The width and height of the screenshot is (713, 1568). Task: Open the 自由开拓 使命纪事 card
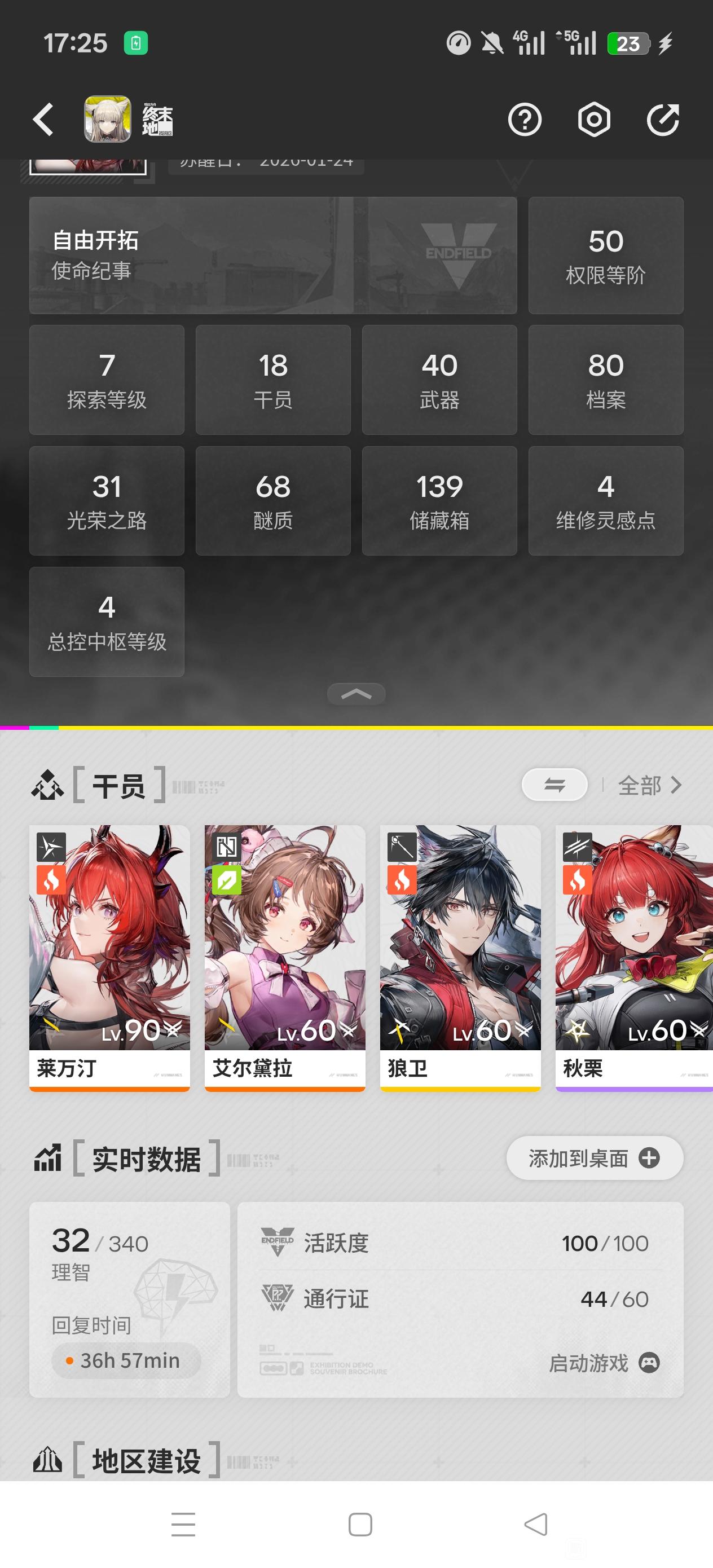tap(273, 255)
